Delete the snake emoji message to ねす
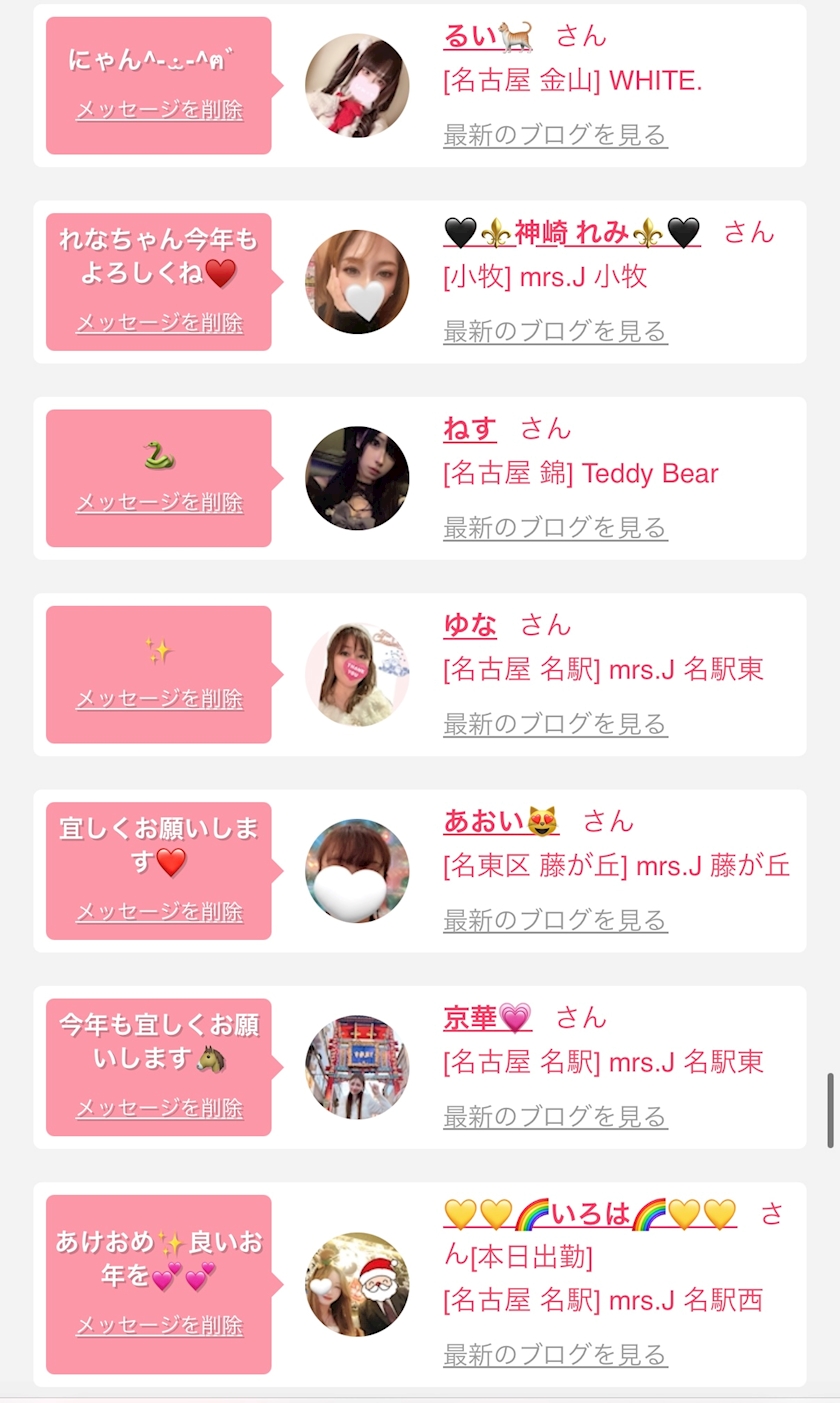The width and height of the screenshot is (840, 1403). tap(159, 502)
